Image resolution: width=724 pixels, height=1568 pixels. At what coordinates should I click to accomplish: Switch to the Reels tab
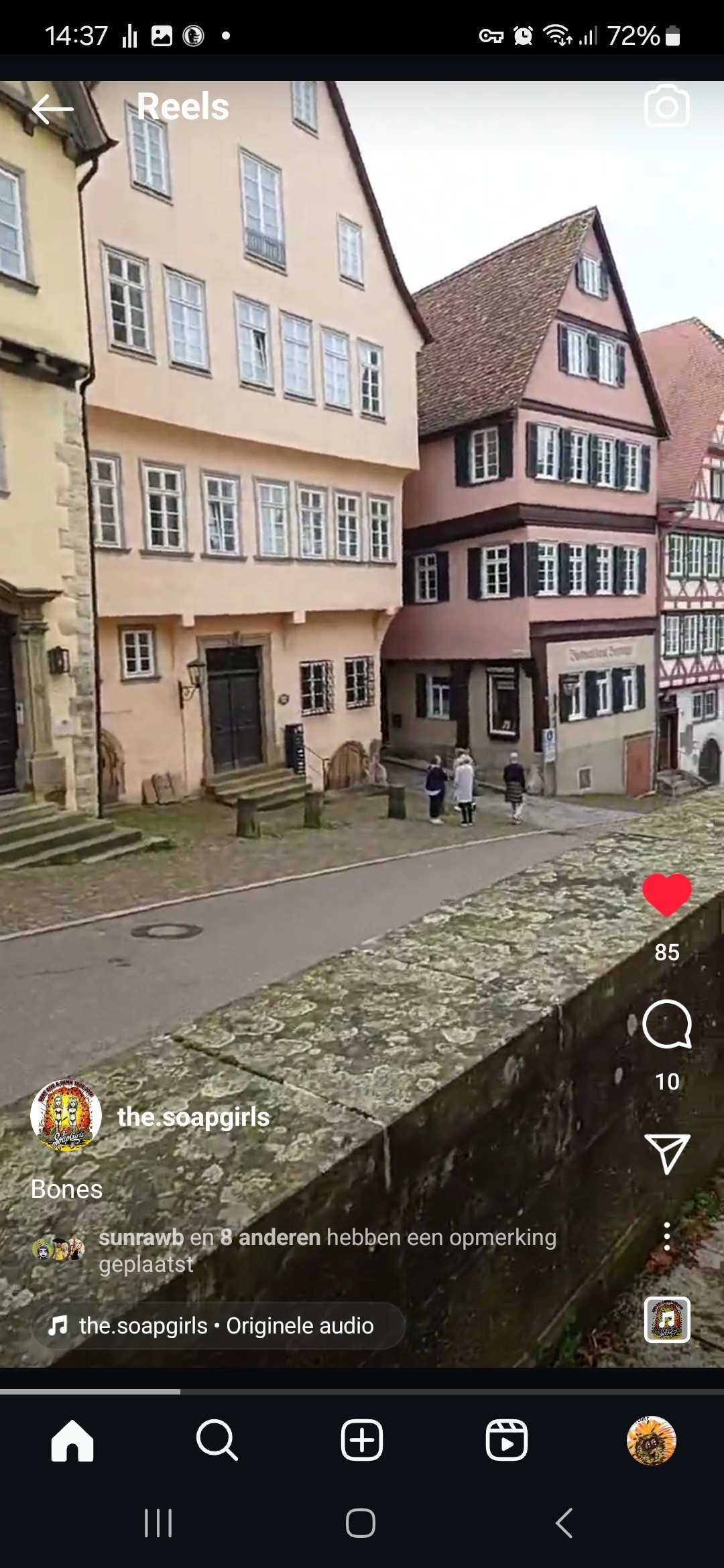pos(506,1440)
